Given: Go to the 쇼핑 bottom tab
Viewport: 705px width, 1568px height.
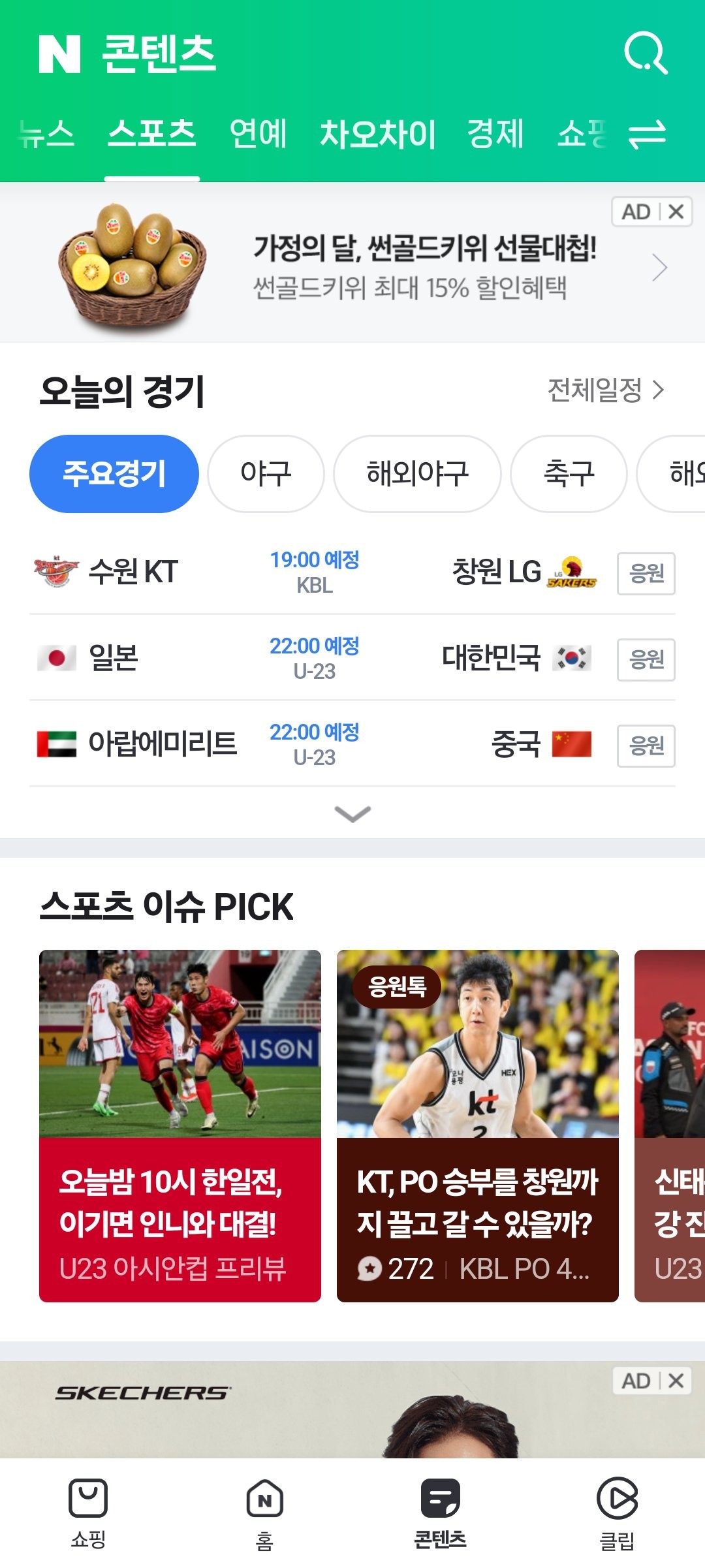Looking at the screenshot, I should point(88,1513).
